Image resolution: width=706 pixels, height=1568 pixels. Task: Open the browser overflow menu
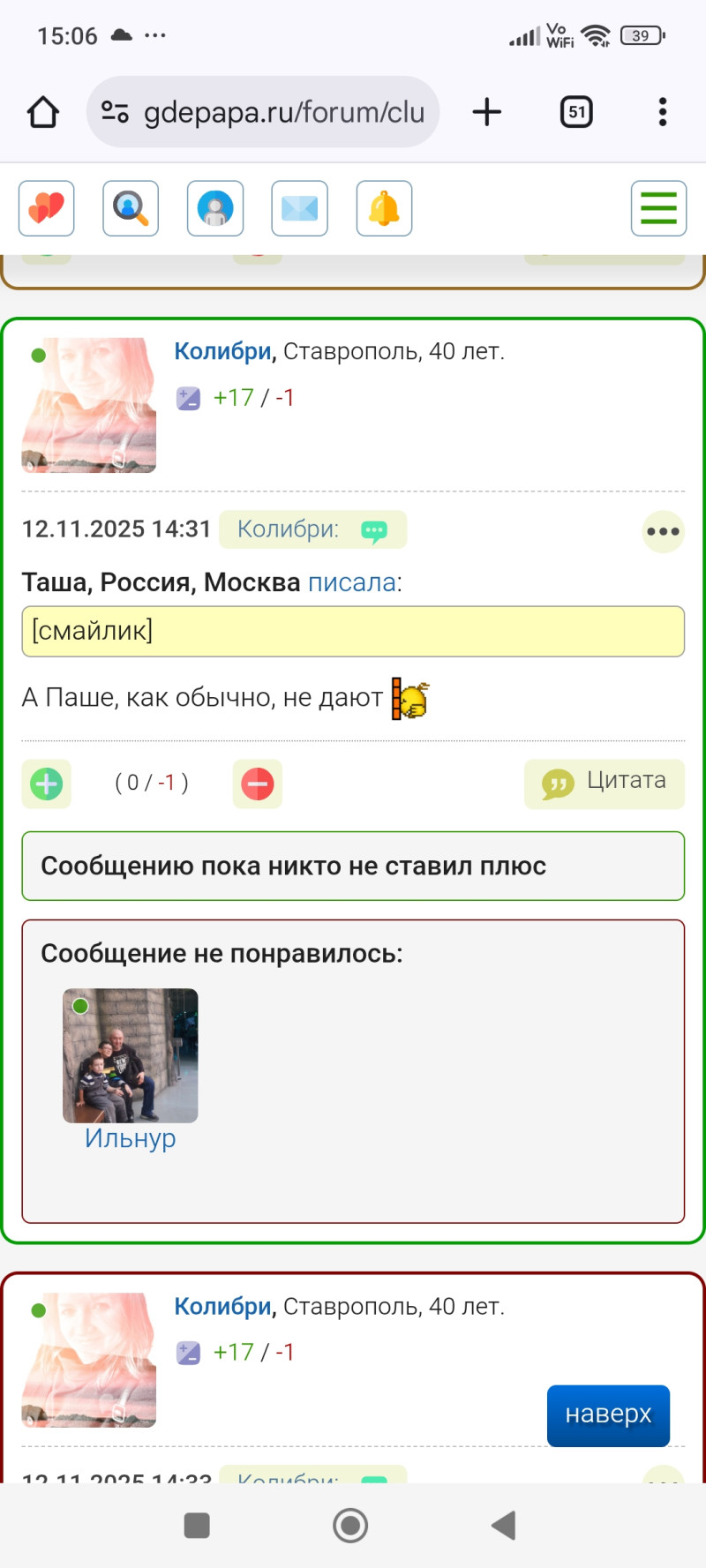point(662,112)
